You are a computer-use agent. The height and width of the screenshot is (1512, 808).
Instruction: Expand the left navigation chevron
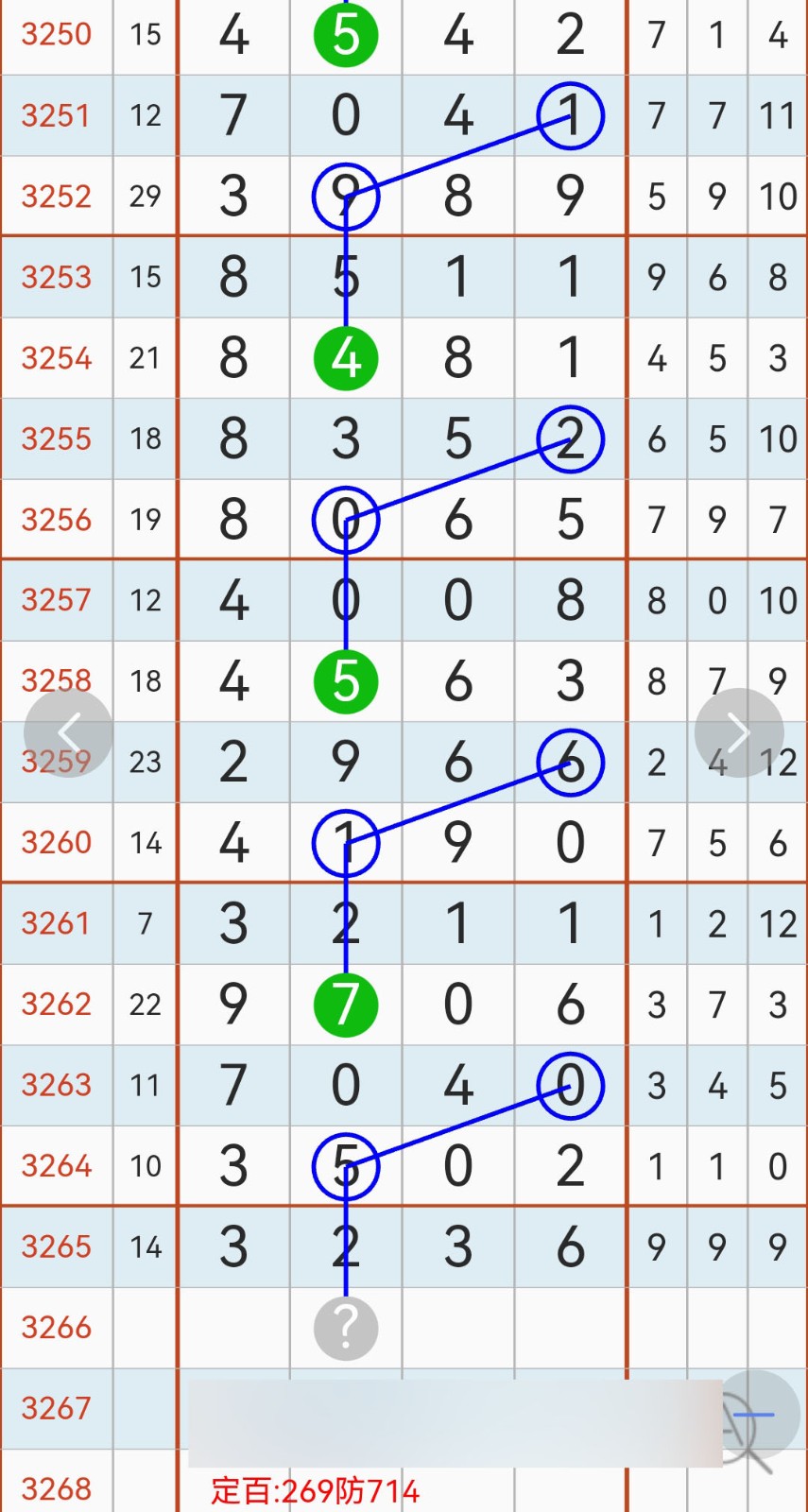point(70,731)
